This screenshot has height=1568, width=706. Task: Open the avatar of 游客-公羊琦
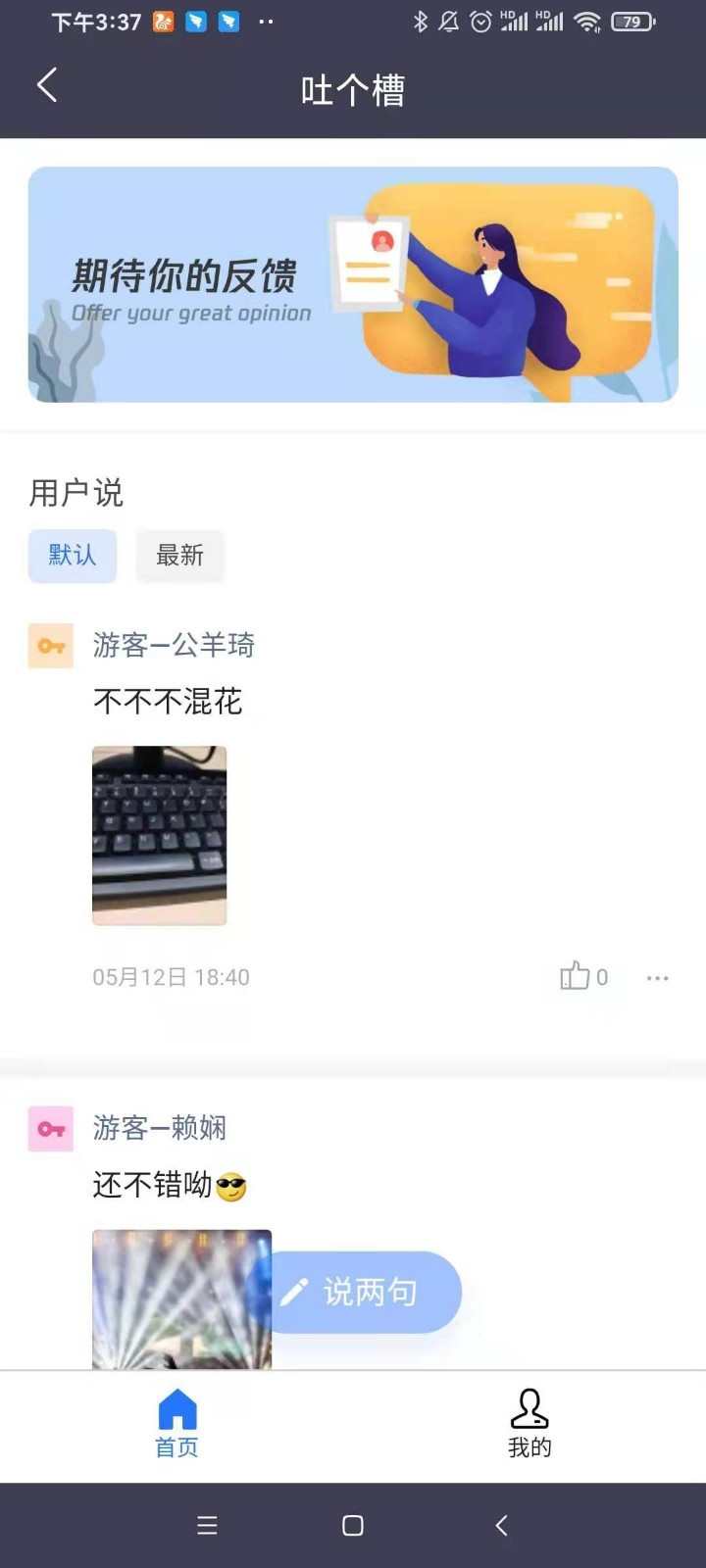tap(50, 646)
